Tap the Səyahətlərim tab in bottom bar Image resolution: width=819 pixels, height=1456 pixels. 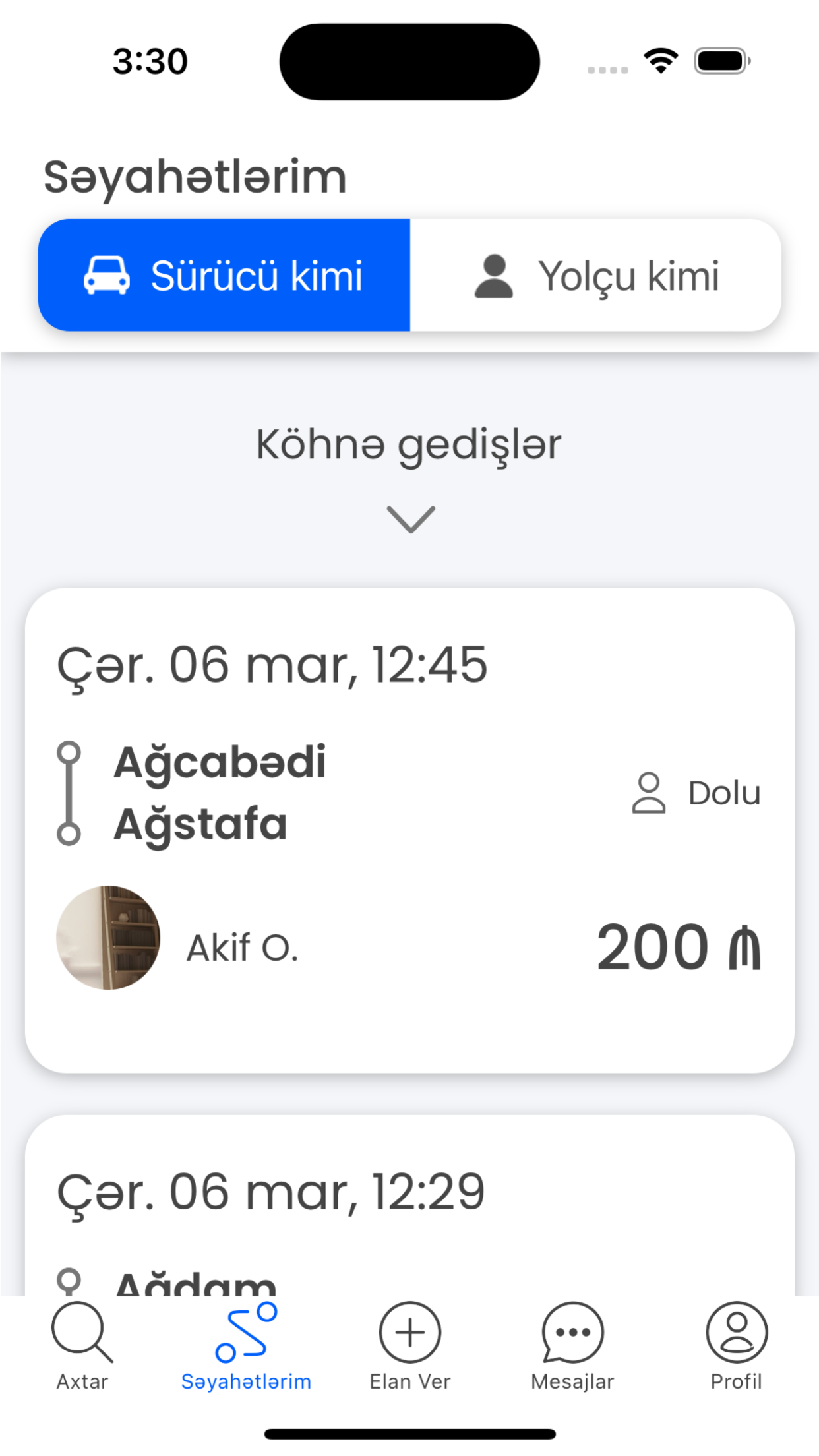point(246,1347)
